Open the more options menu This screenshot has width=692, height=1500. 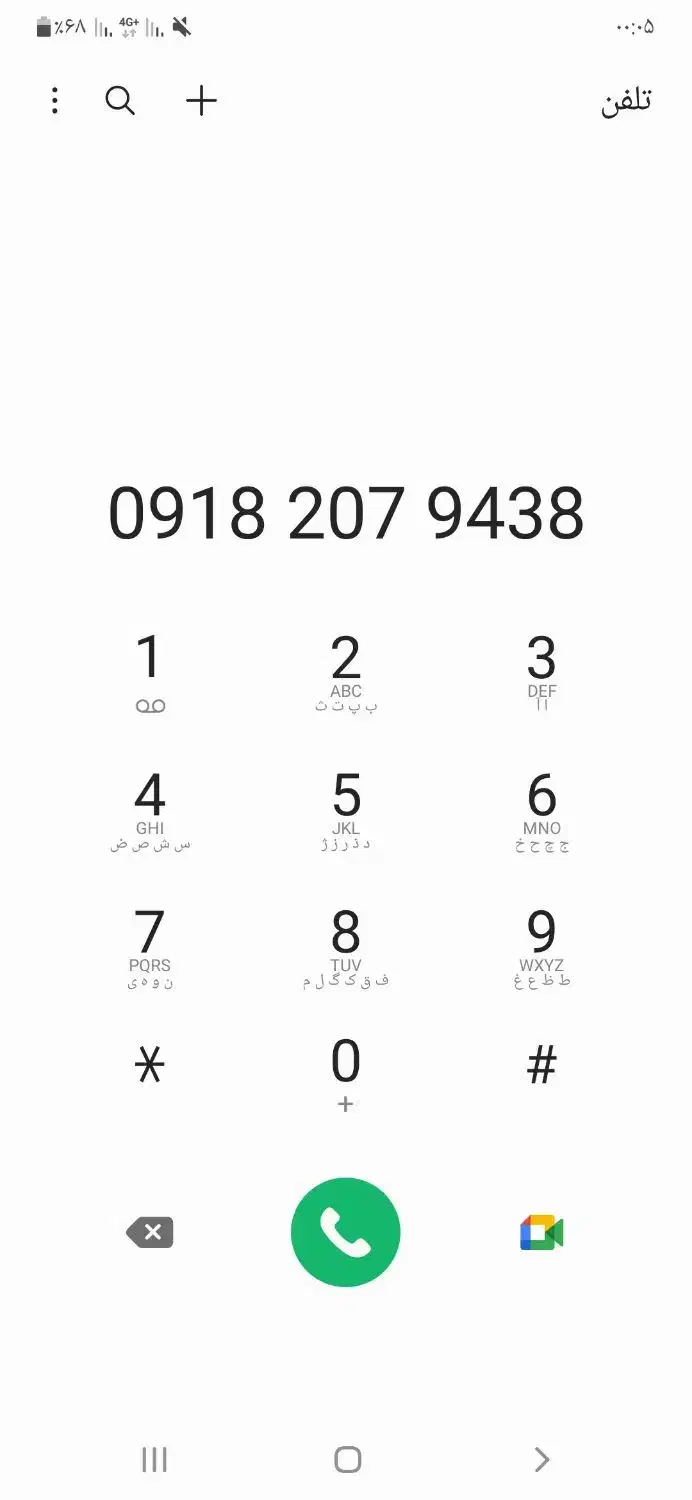tap(55, 100)
